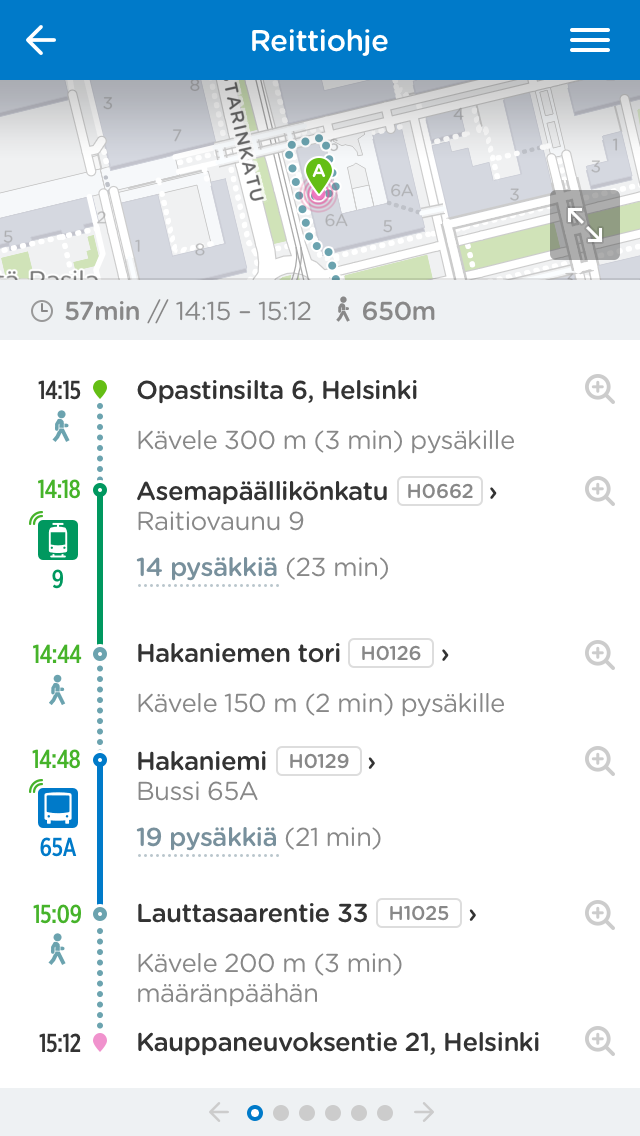Zoom map to Opastinsilta 6 start point
This screenshot has width=640, height=1136.
(599, 390)
